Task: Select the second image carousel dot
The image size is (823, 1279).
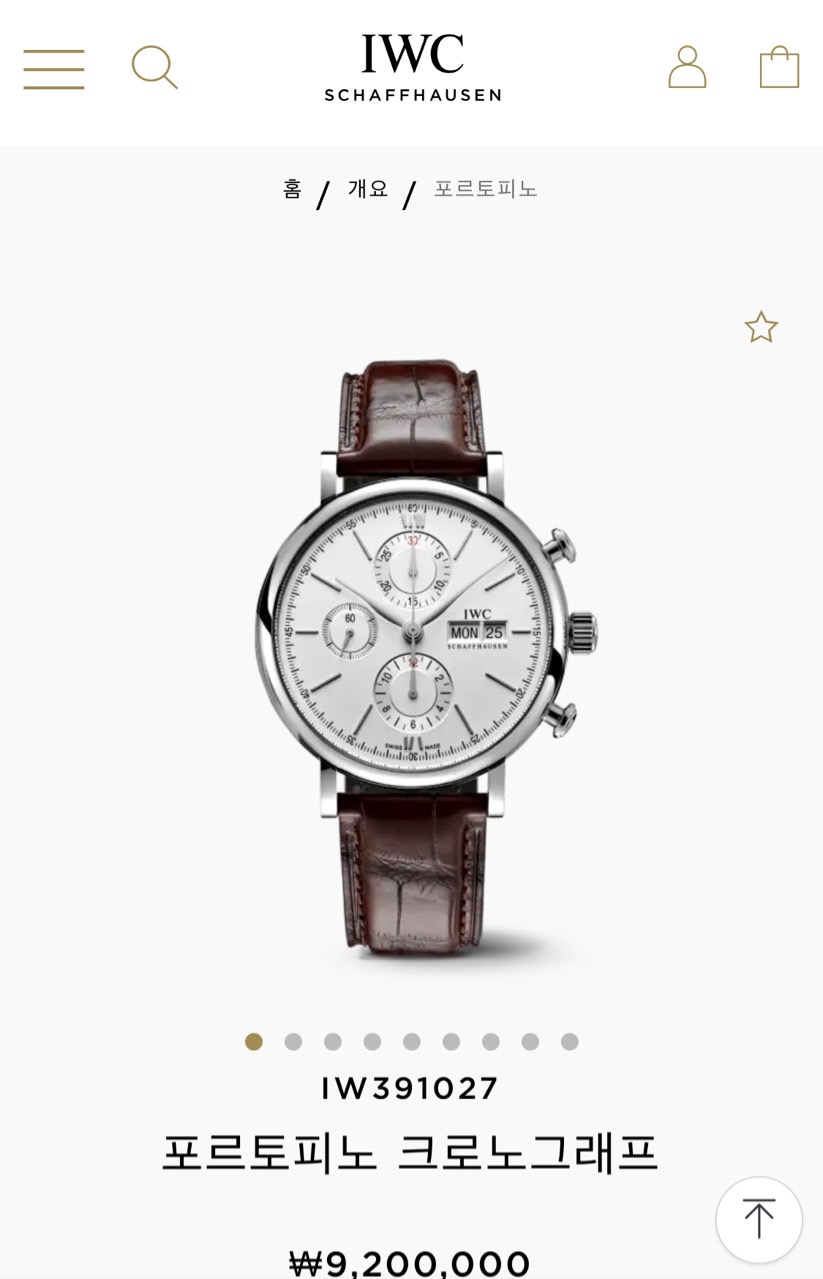Action: point(293,1042)
